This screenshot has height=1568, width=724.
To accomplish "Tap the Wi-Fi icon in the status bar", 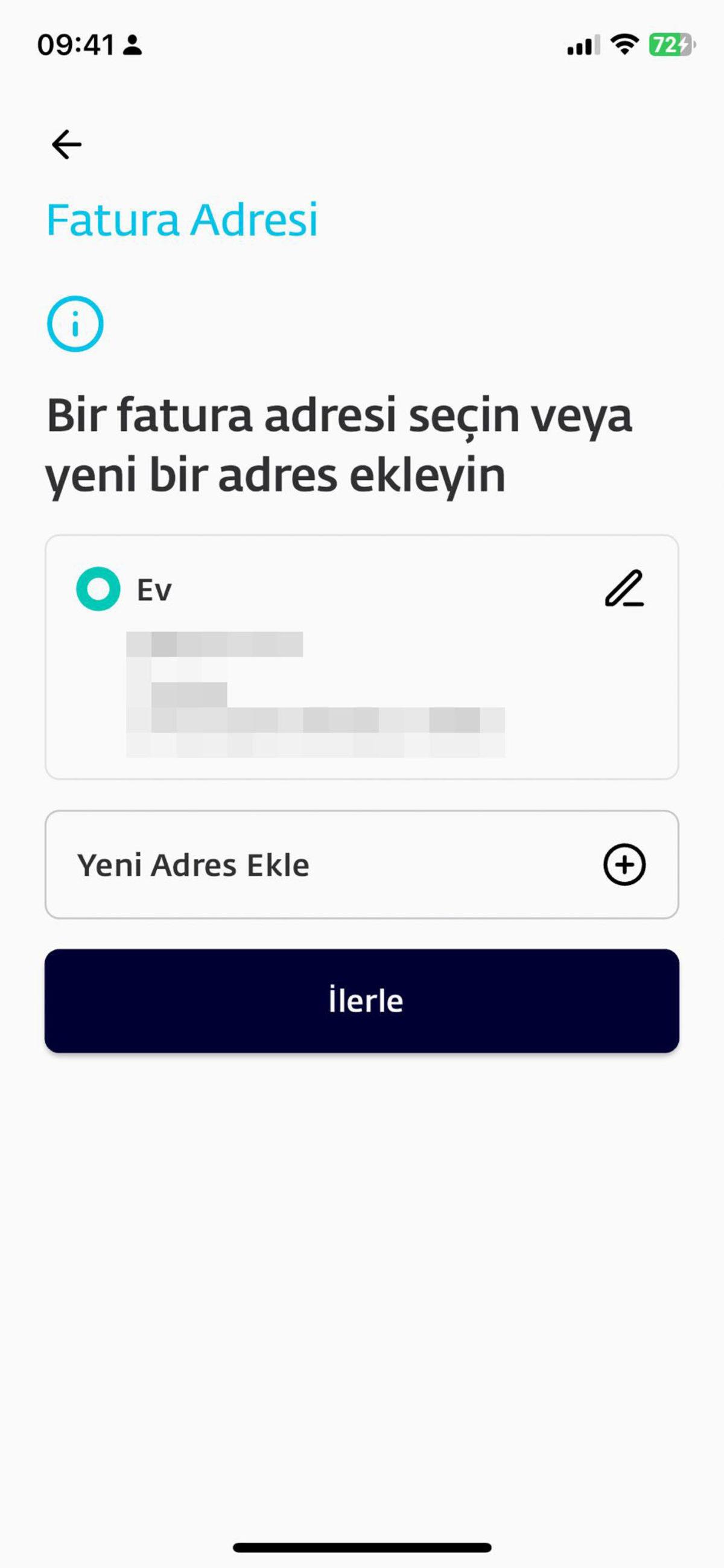I will pos(623,45).
